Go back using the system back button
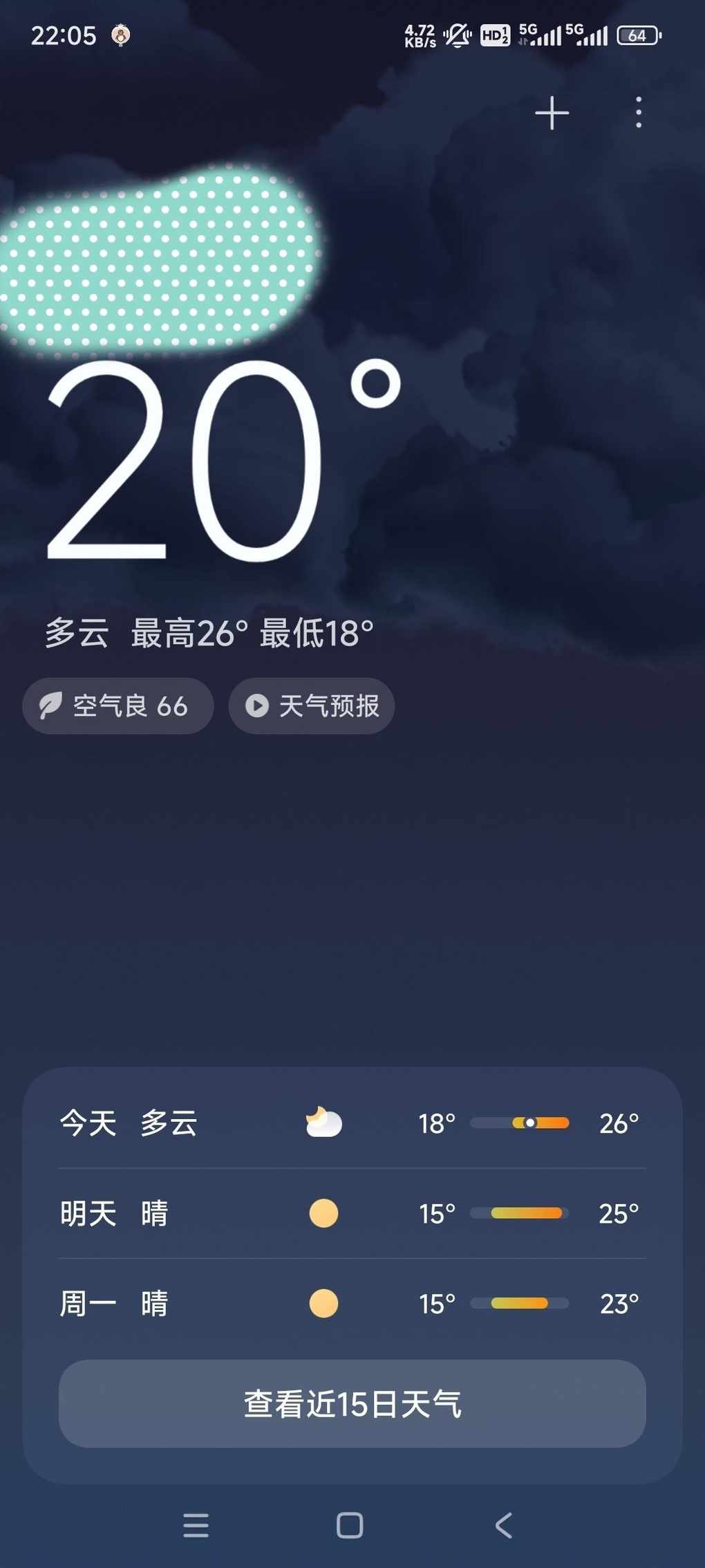705x1568 pixels. point(504,1525)
